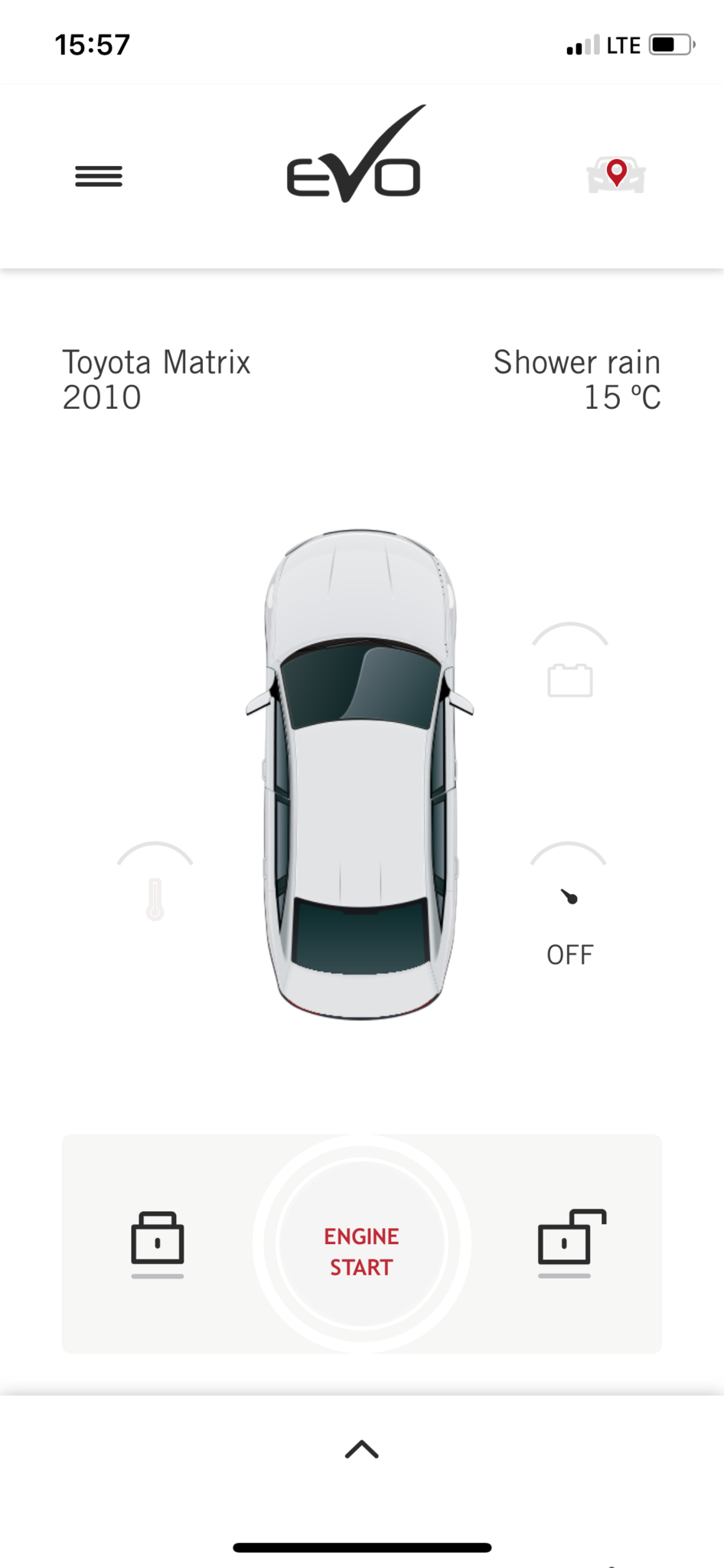Open the car location map
Viewport: 724px width, 1568px height.
(x=616, y=175)
